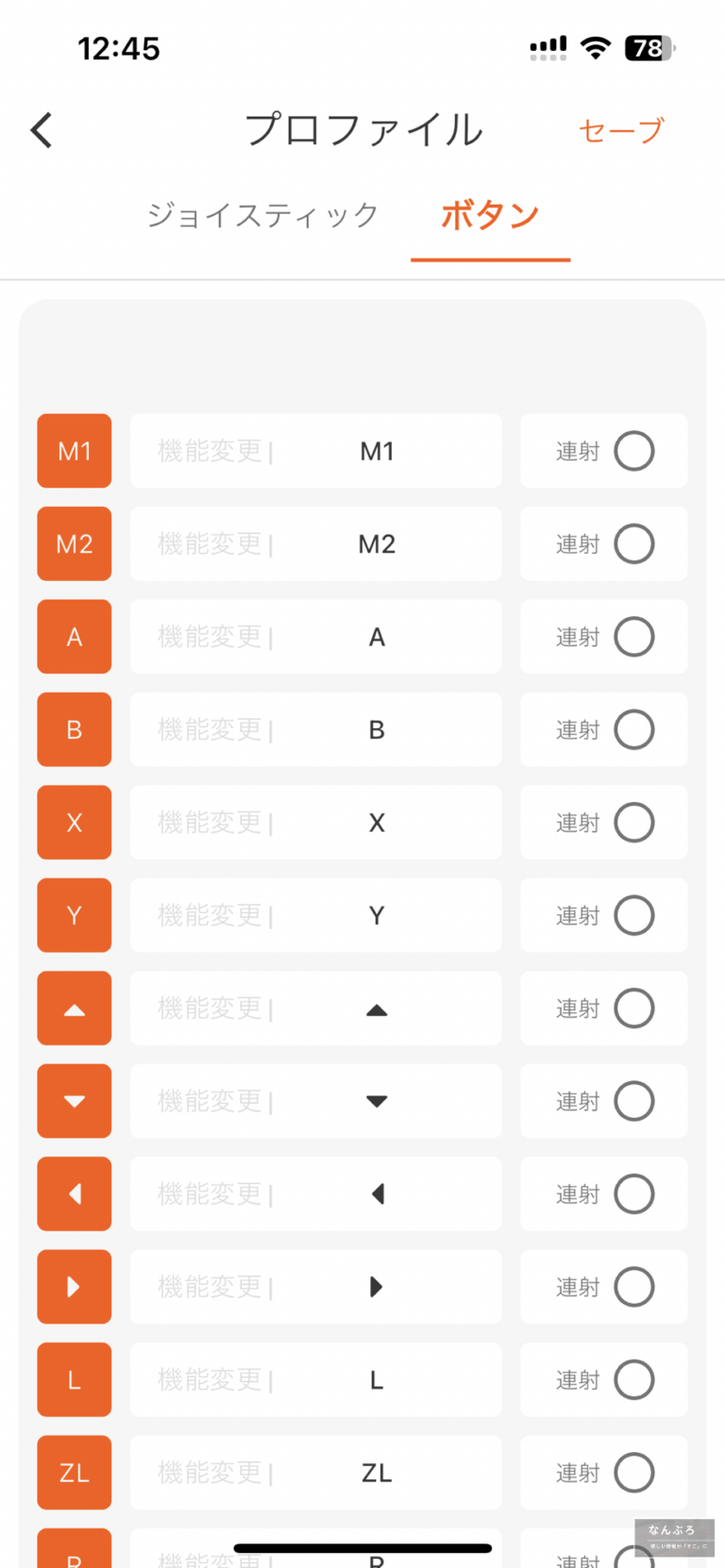Change the B button mapping

point(315,729)
